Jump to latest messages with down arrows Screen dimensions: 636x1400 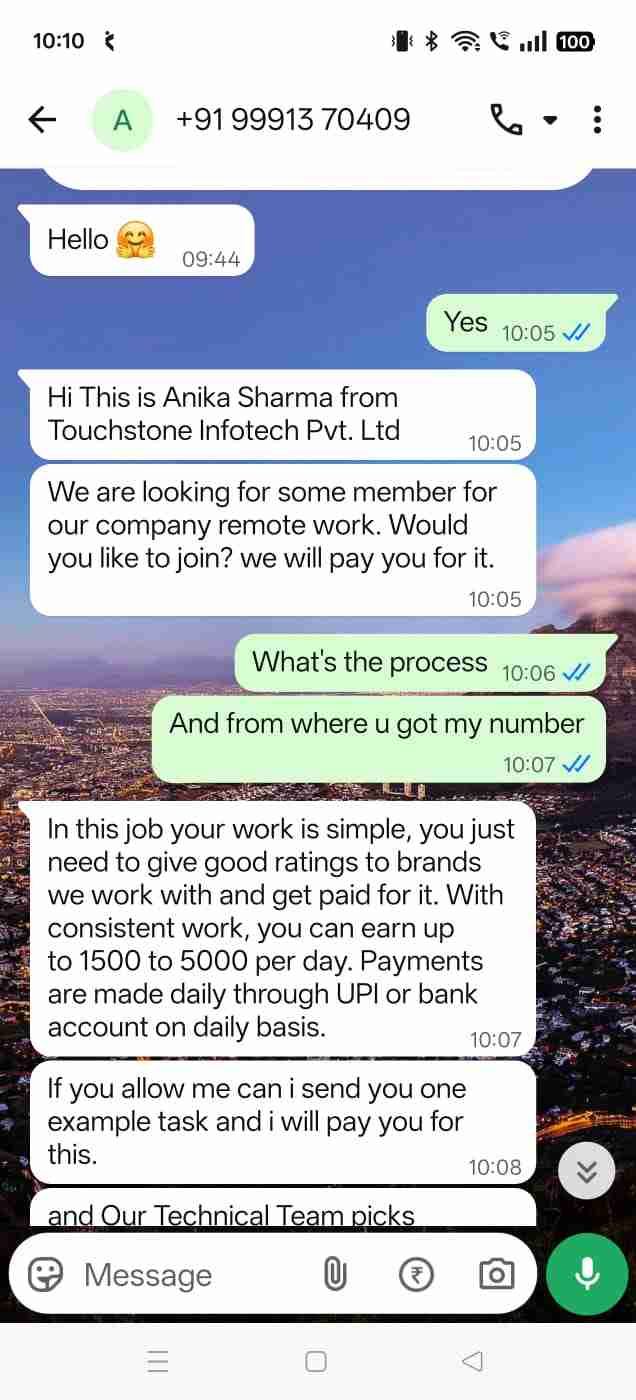click(x=586, y=1171)
